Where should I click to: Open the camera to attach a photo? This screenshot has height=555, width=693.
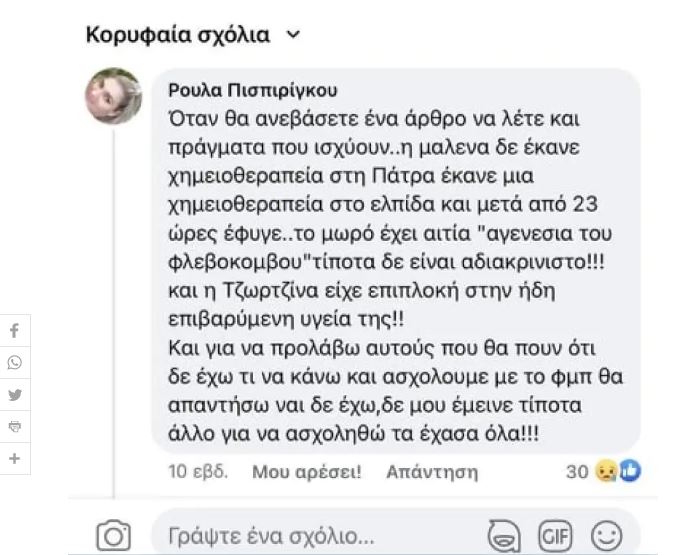point(114,536)
